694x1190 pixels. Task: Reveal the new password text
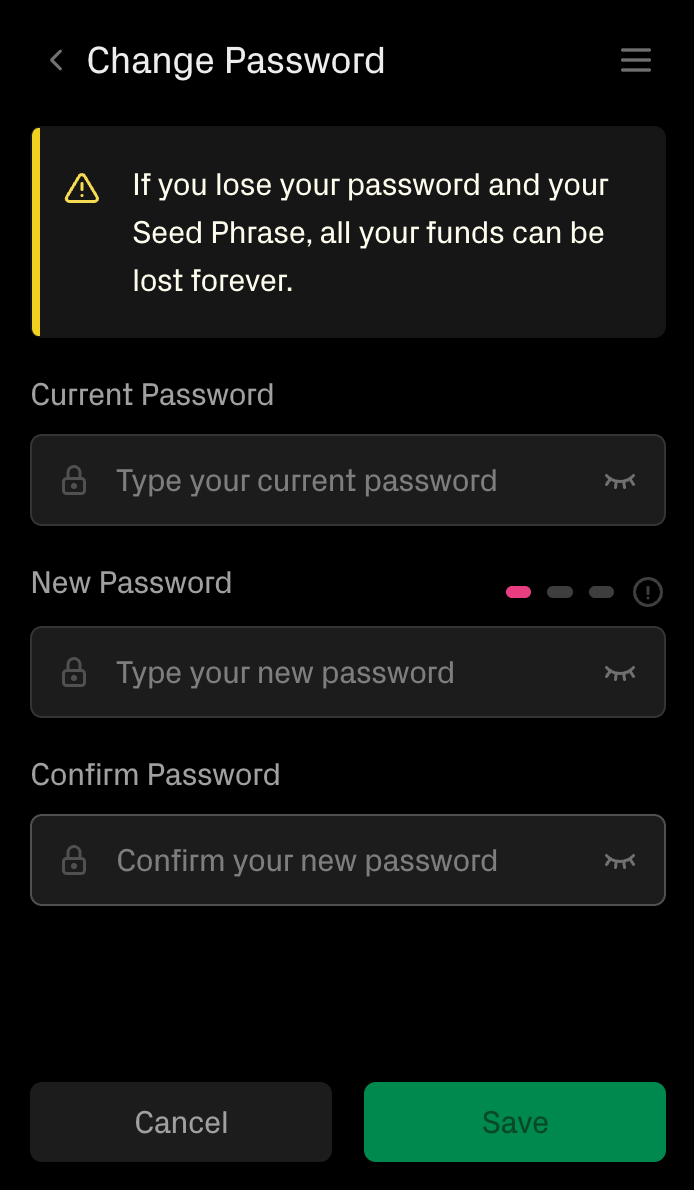pyautogui.click(x=620, y=673)
